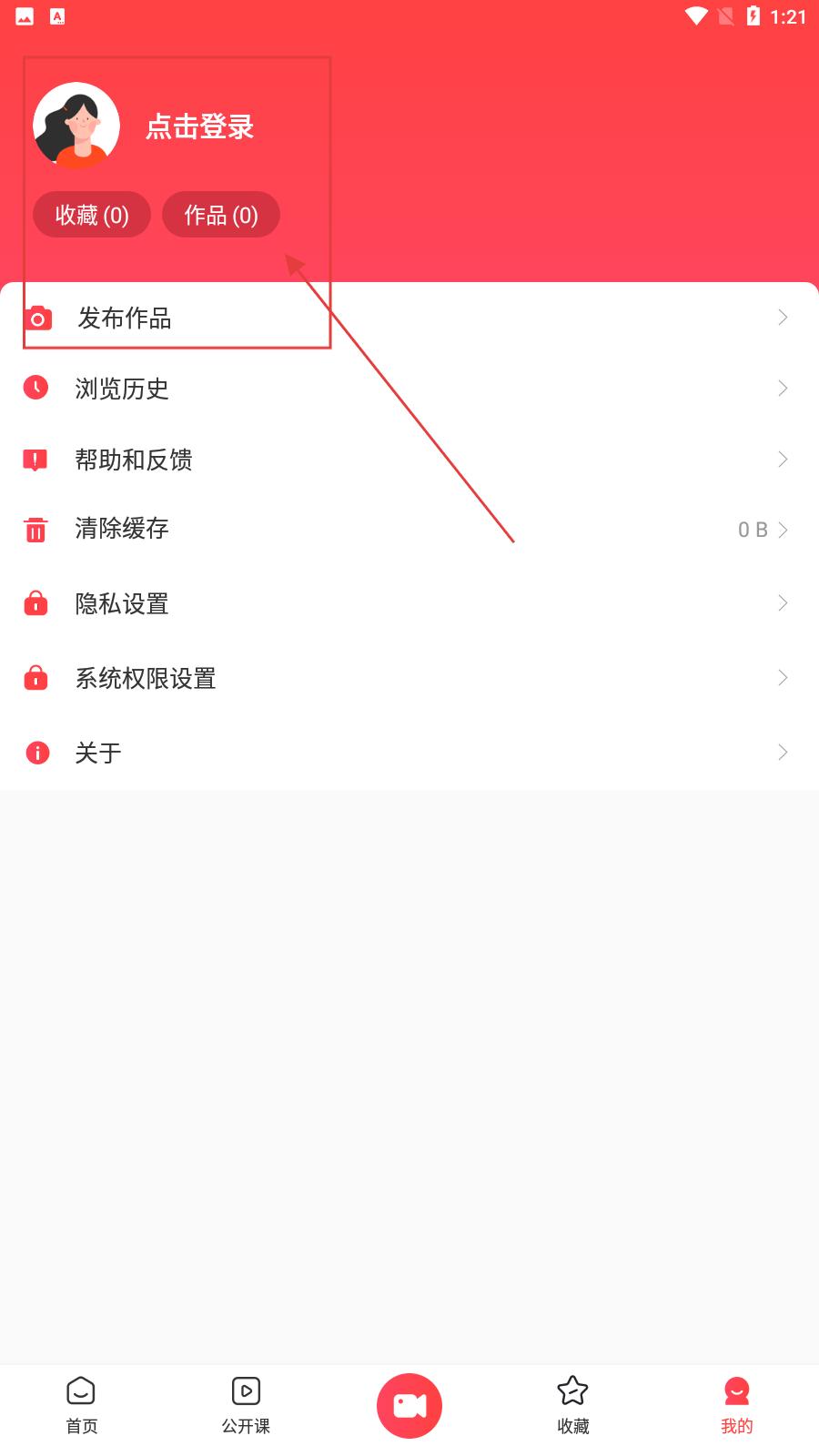
Task: Open 系统权限设置
Action: click(x=409, y=678)
